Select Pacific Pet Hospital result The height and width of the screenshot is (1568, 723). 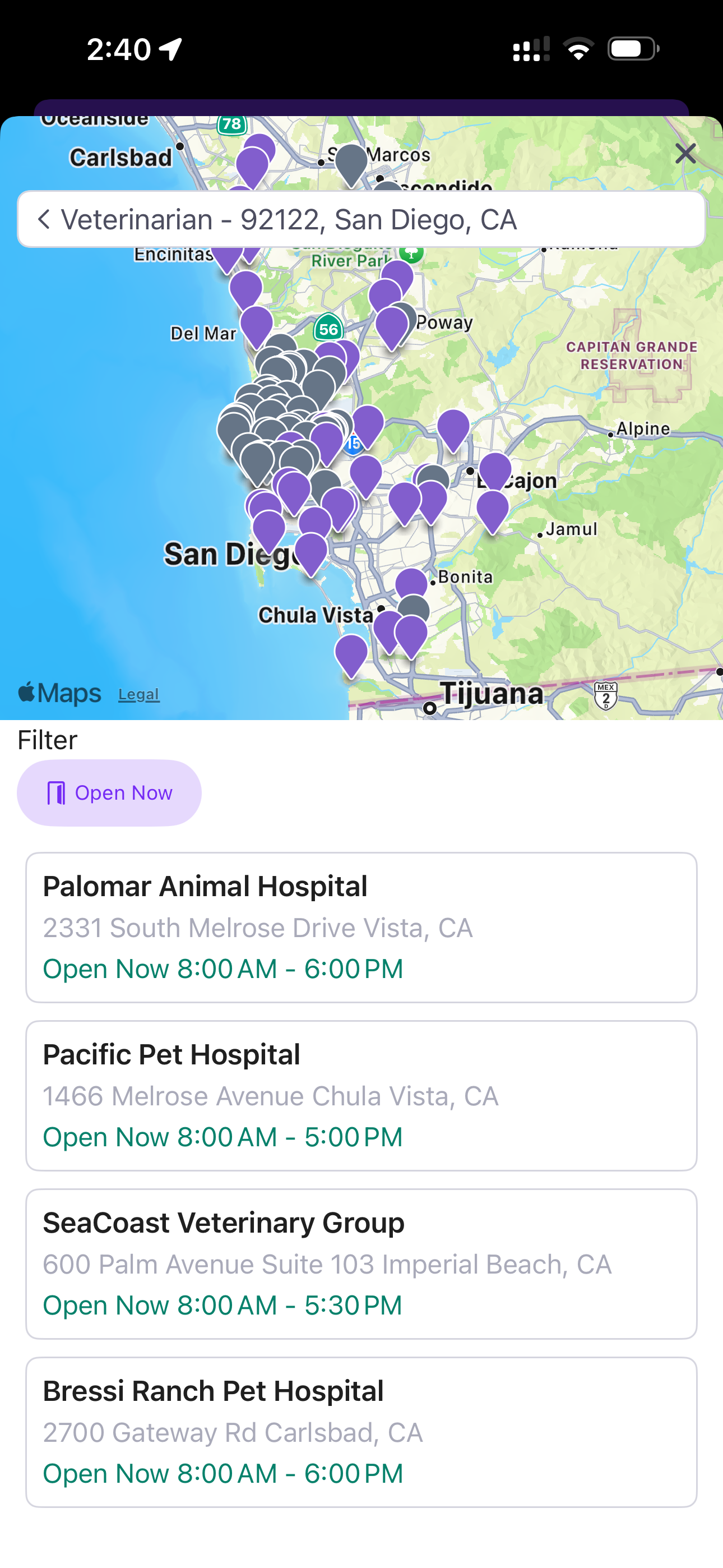(361, 1096)
